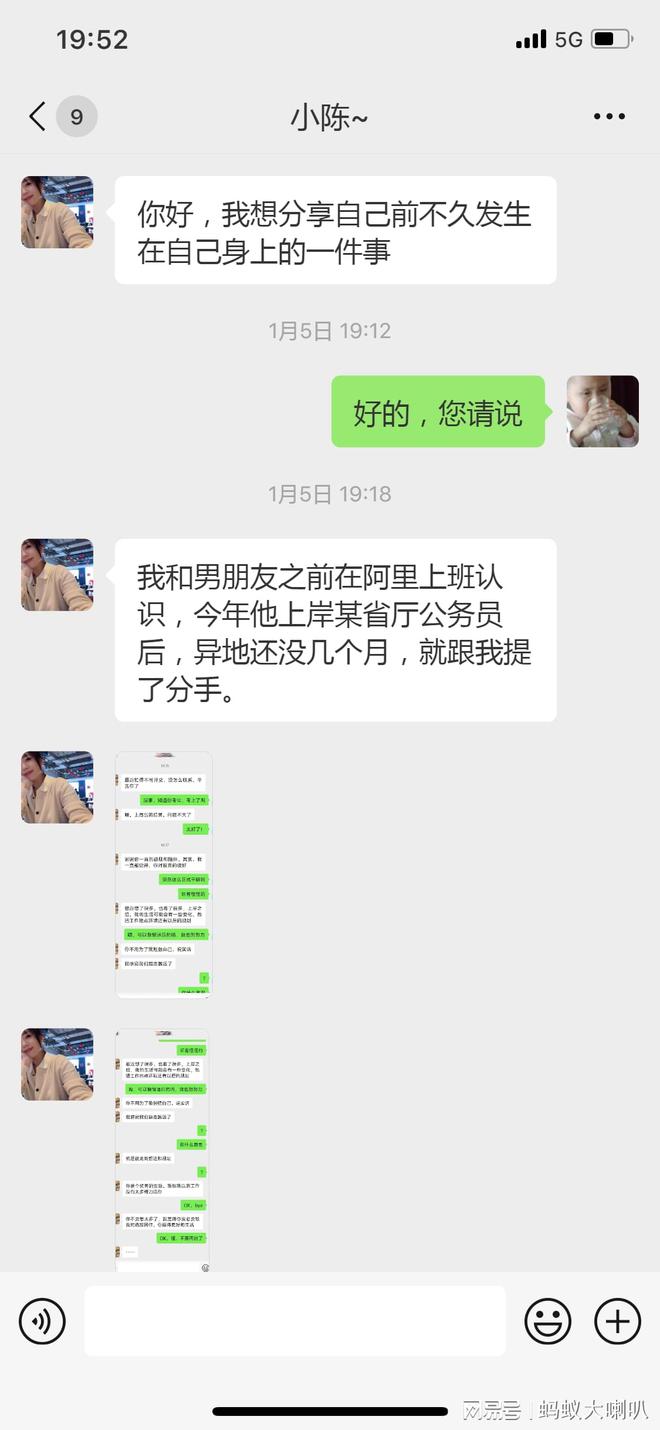Go back to the chat list

tap(38, 117)
